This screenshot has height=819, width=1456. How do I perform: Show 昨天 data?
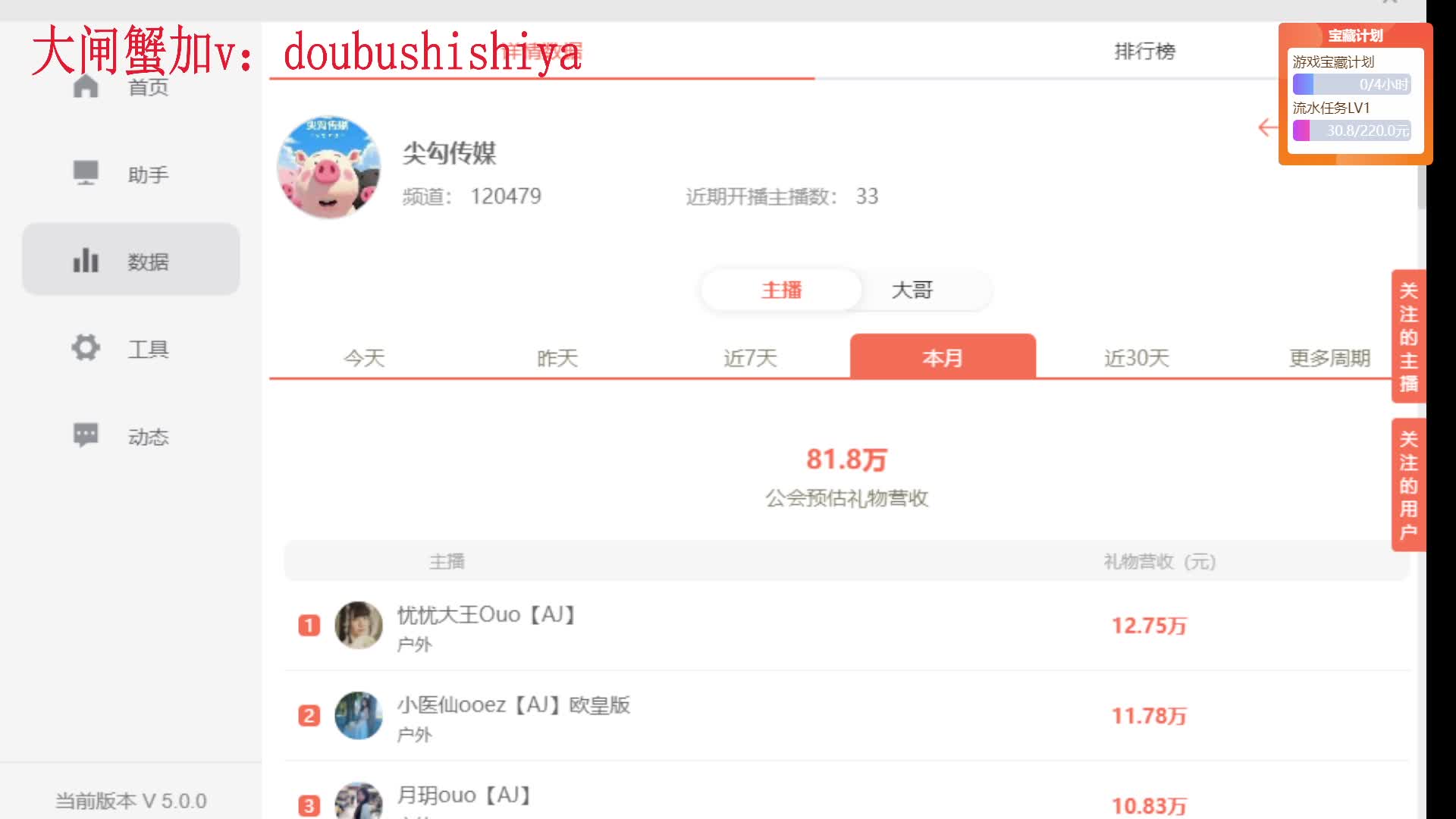click(x=557, y=357)
